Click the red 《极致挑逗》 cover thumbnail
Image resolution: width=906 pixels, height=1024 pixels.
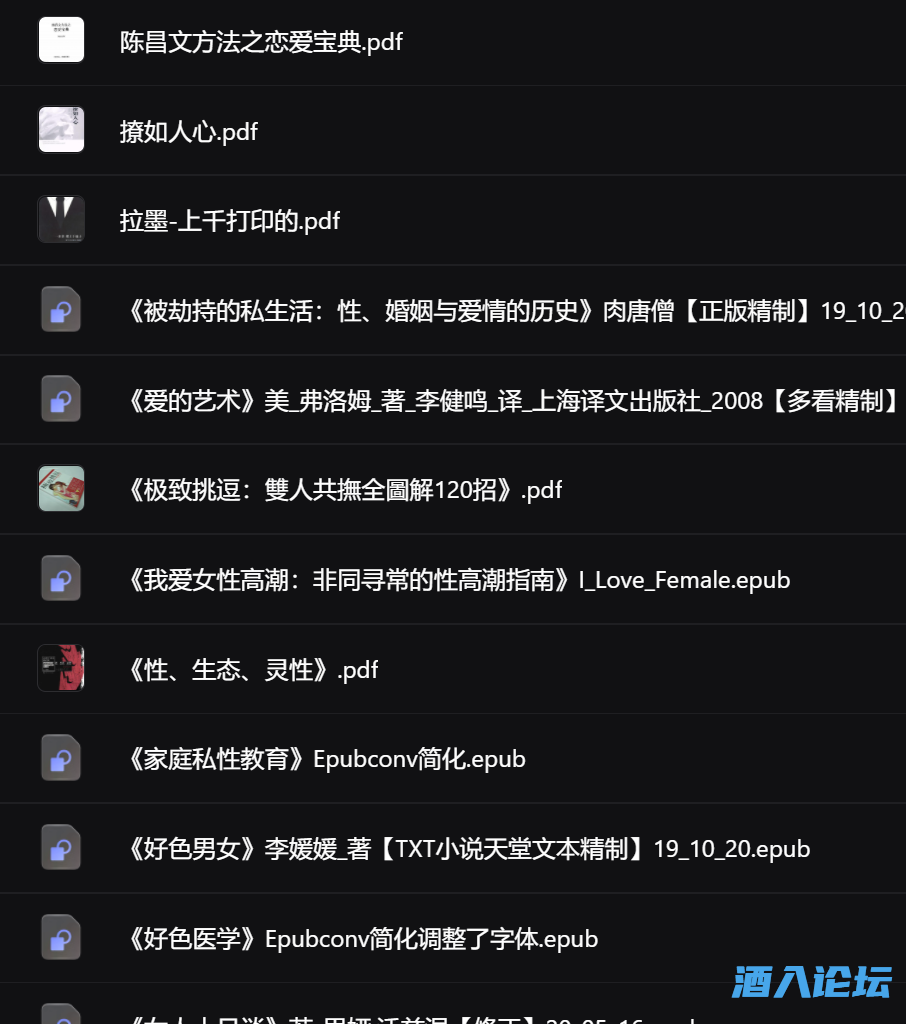click(x=61, y=489)
